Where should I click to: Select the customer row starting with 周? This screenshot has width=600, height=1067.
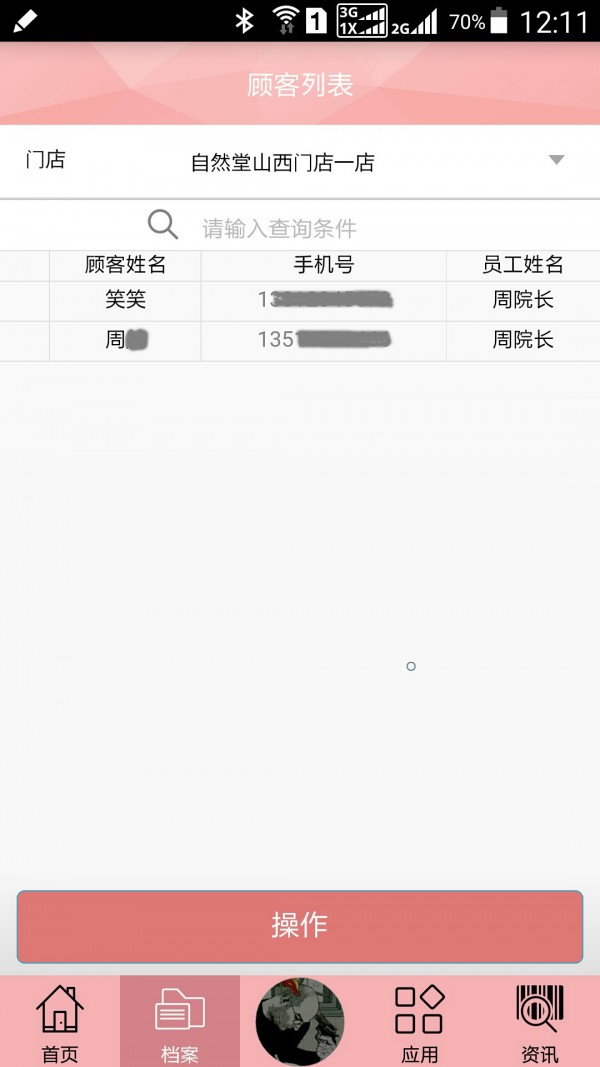tap(125, 340)
